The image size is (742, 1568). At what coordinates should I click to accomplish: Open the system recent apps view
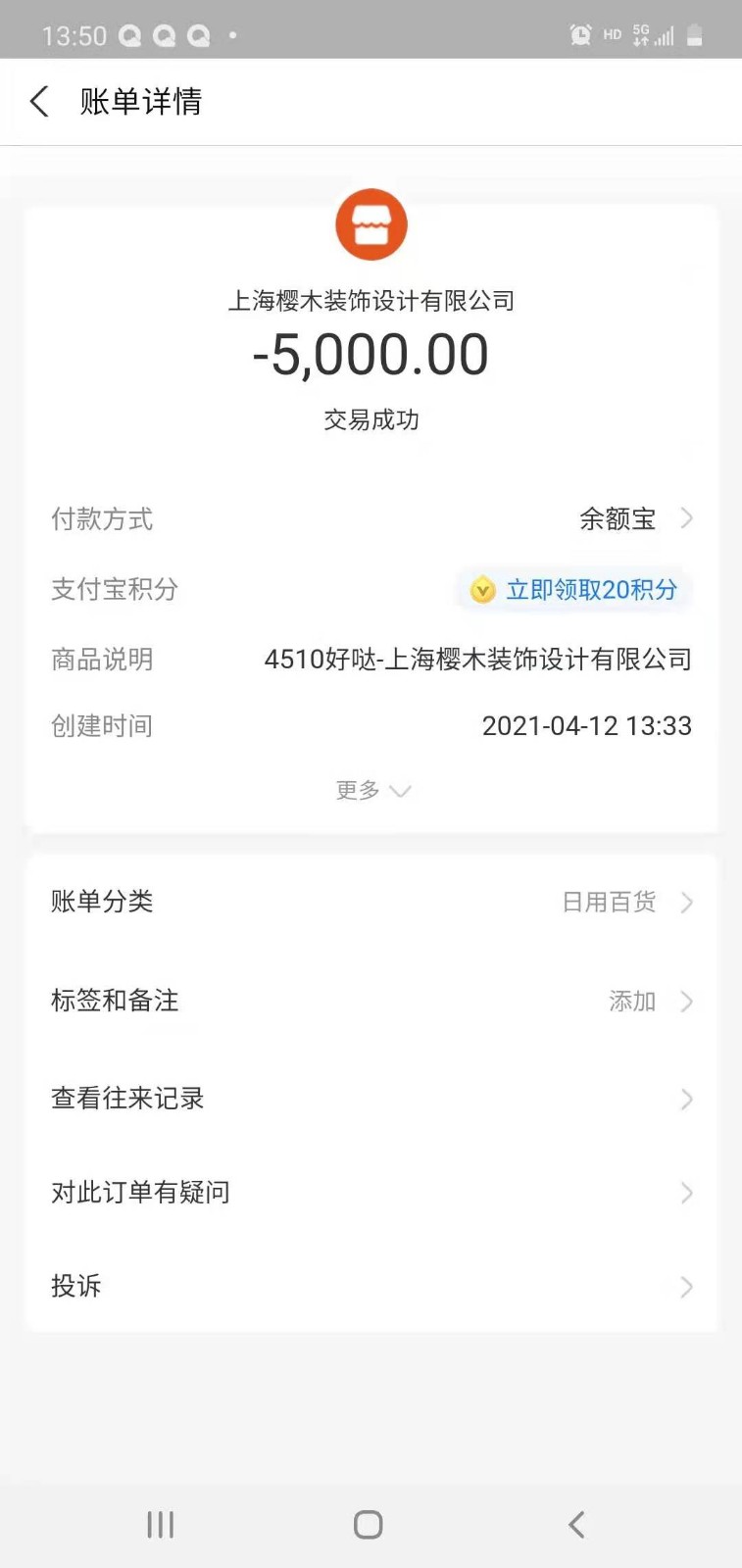coord(161,1525)
